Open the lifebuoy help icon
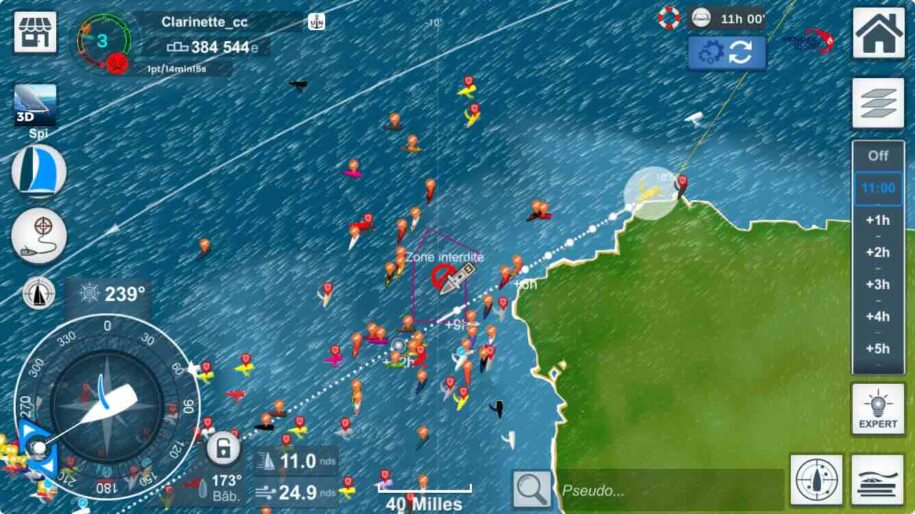Screen dimensions: 915x514 click(668, 17)
